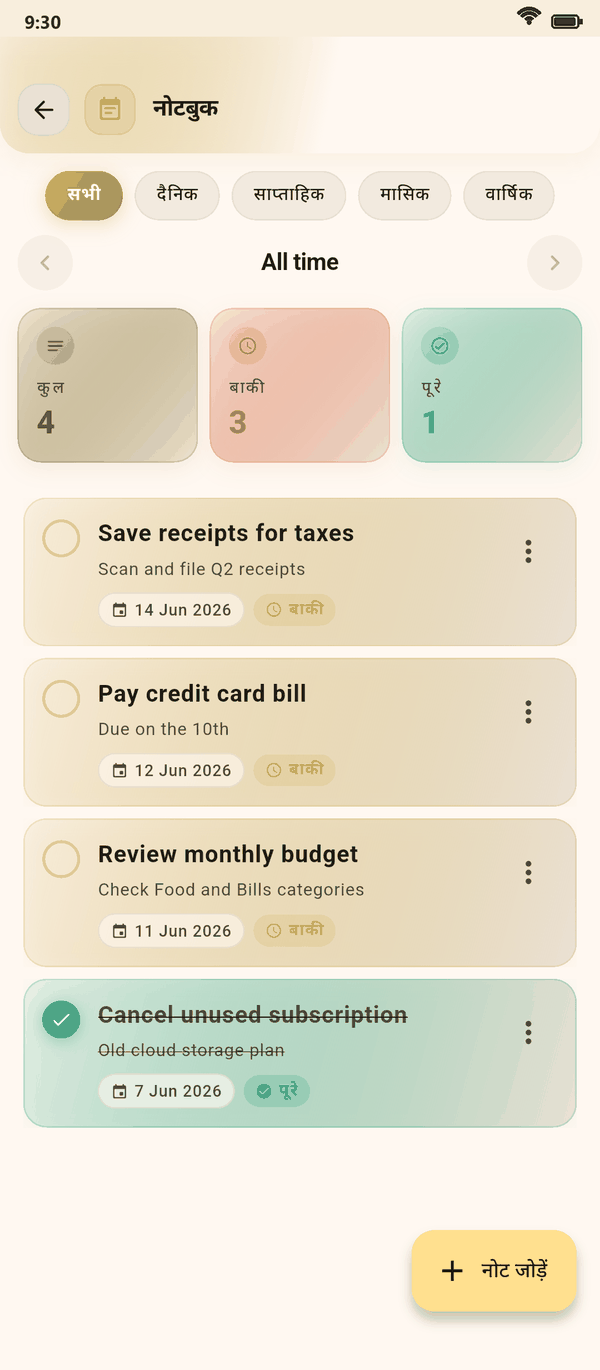Open more options for Pay credit card bill
Image resolution: width=600 pixels, height=1370 pixels.
click(528, 712)
